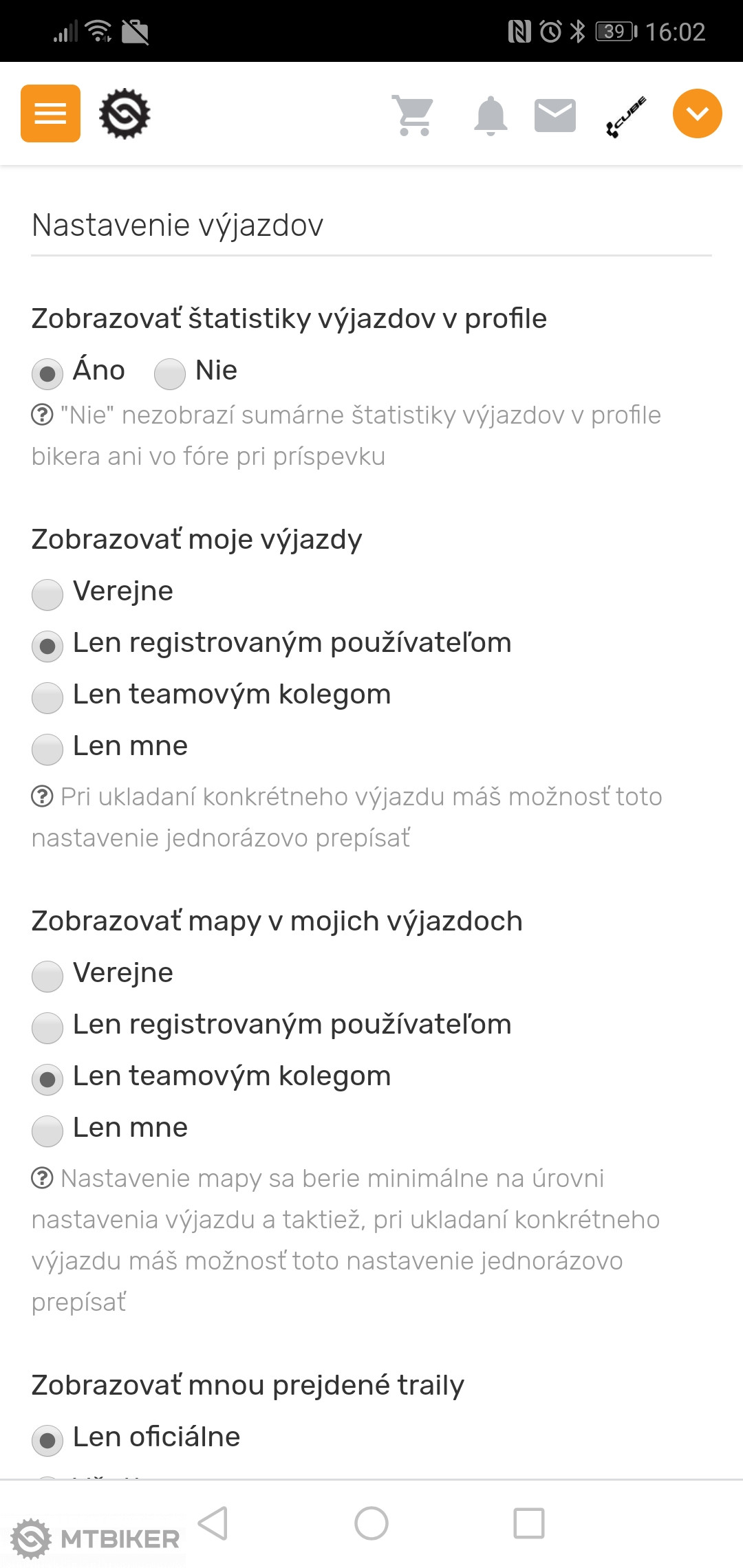The image size is (743, 1568).
Task: Choose Len teamovým kolegom for moje výjazdy
Action: pos(47,698)
